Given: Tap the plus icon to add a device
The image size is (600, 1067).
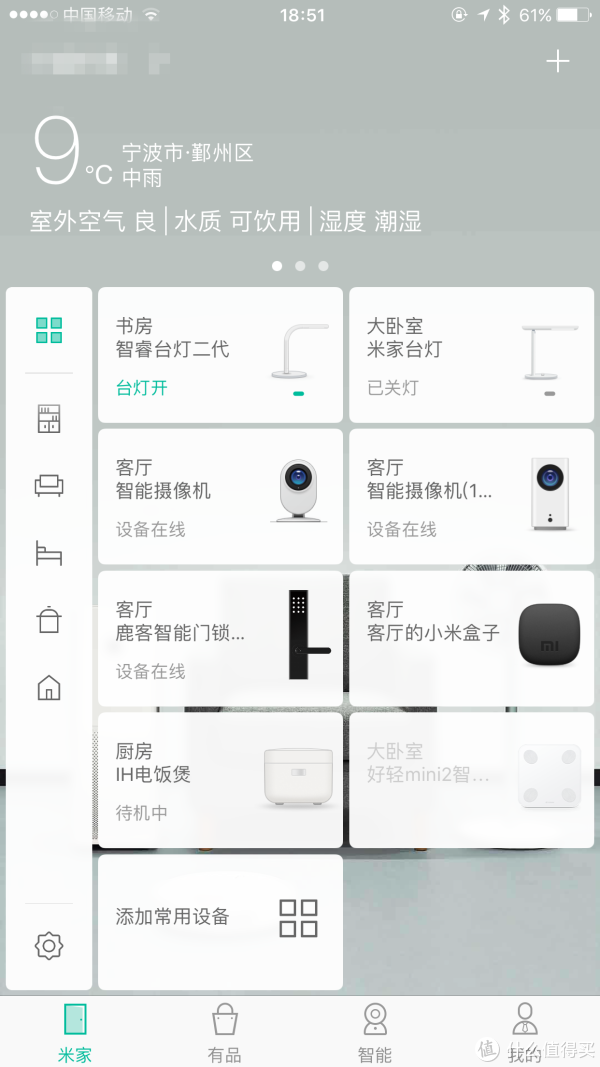Looking at the screenshot, I should pos(557,61).
